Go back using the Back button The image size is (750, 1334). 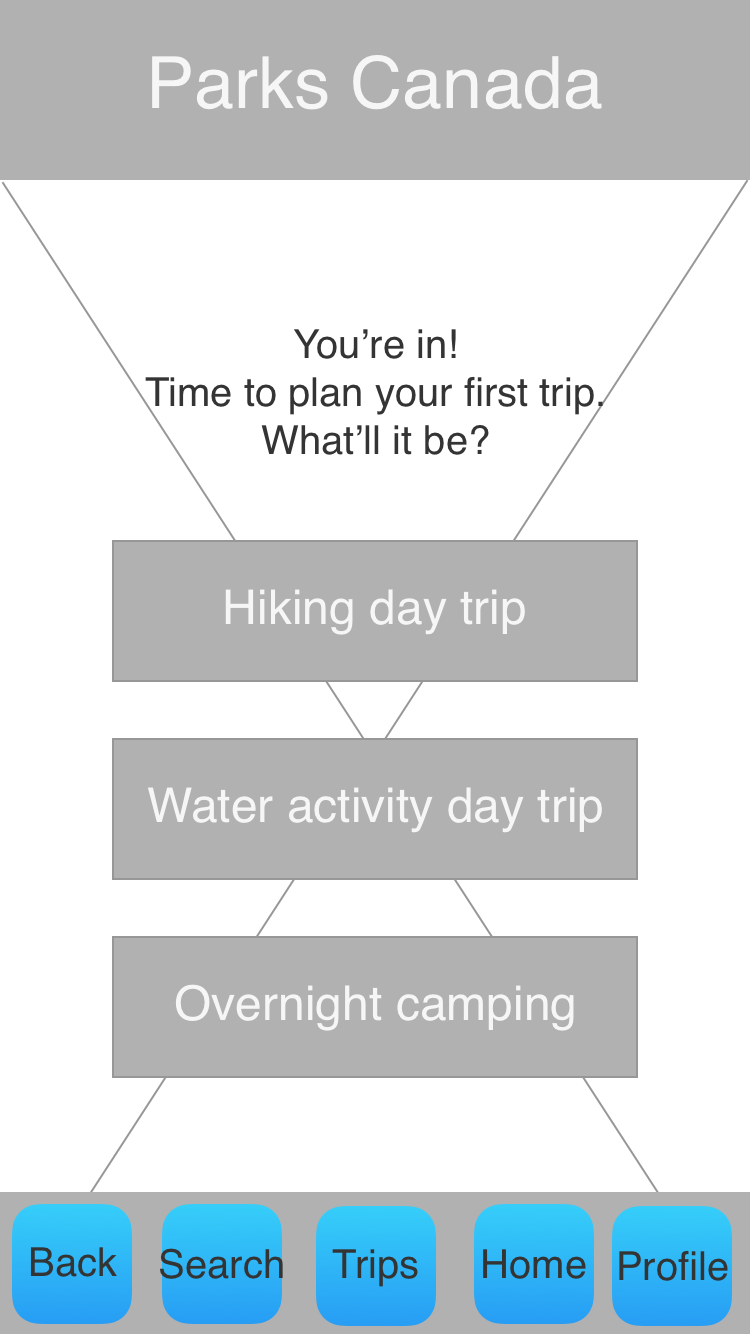[x=72, y=1264]
